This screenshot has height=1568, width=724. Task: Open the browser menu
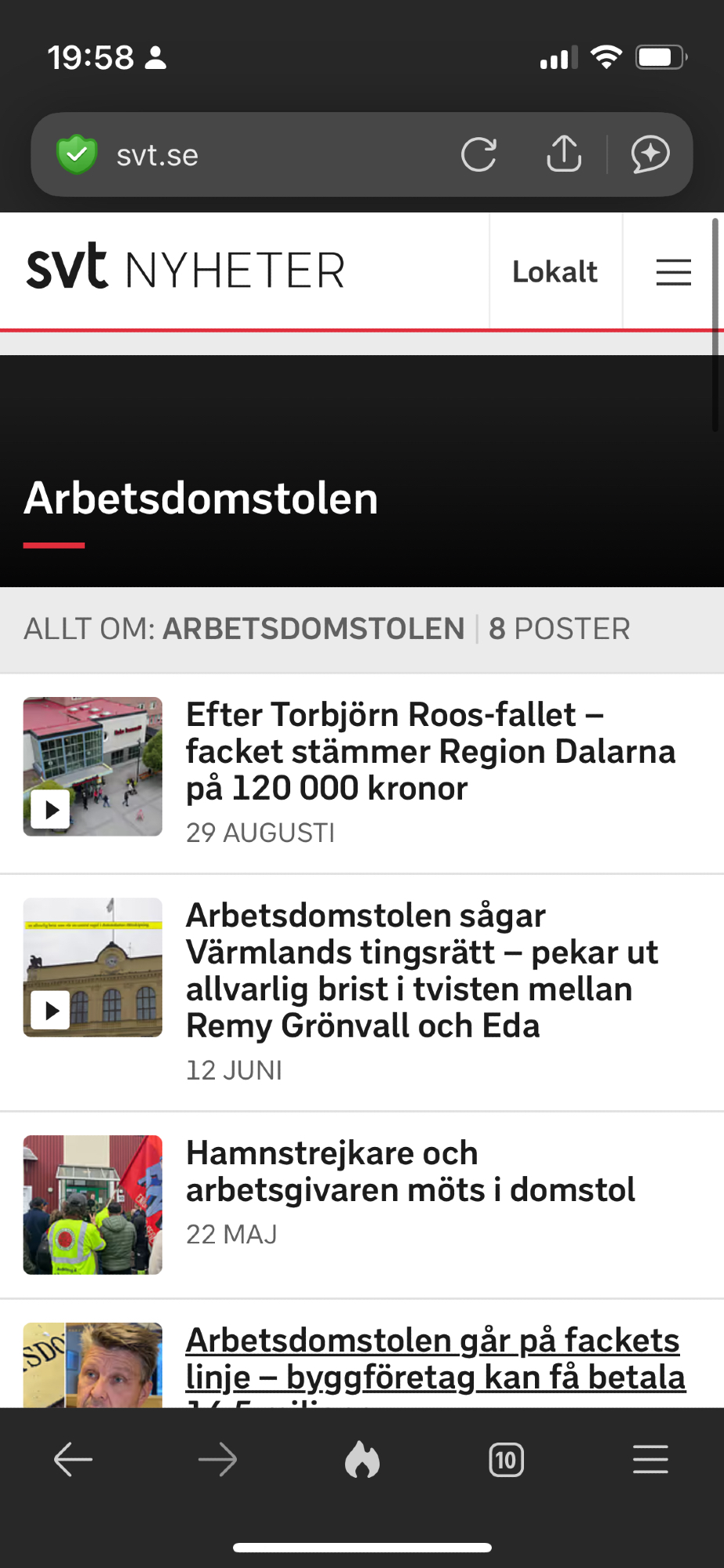pos(650,1460)
